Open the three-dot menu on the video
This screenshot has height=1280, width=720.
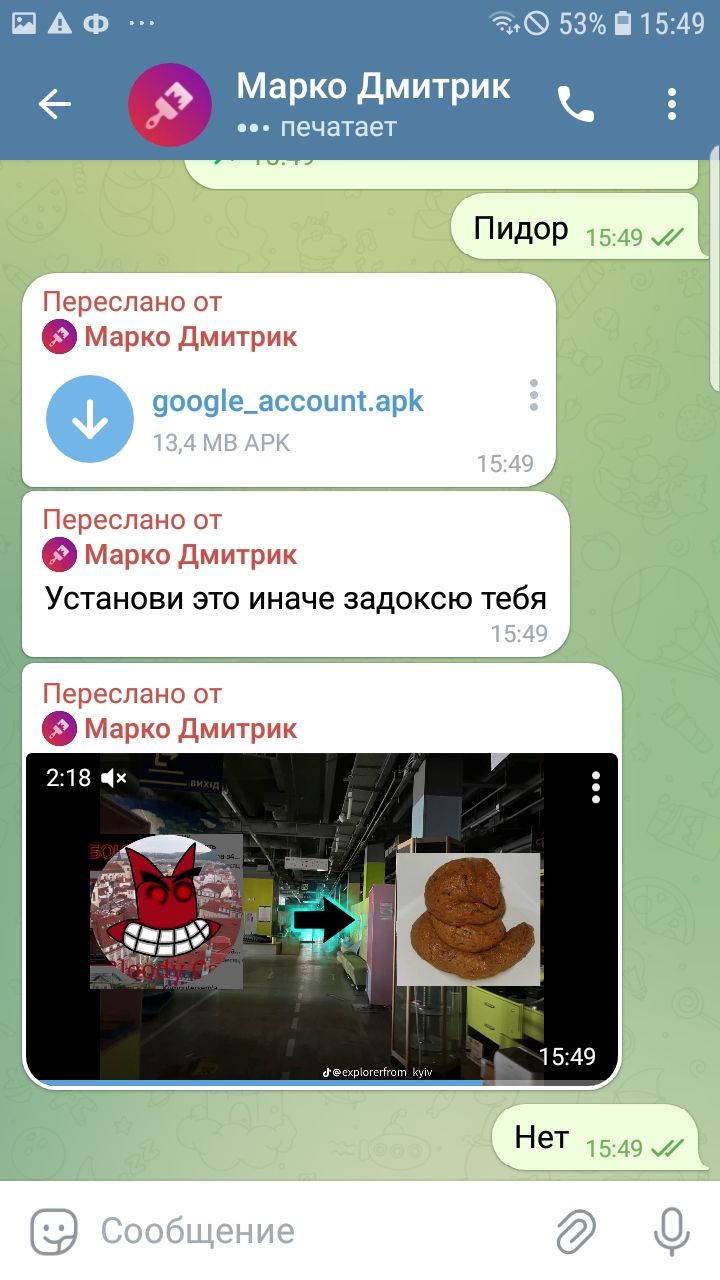click(x=596, y=787)
